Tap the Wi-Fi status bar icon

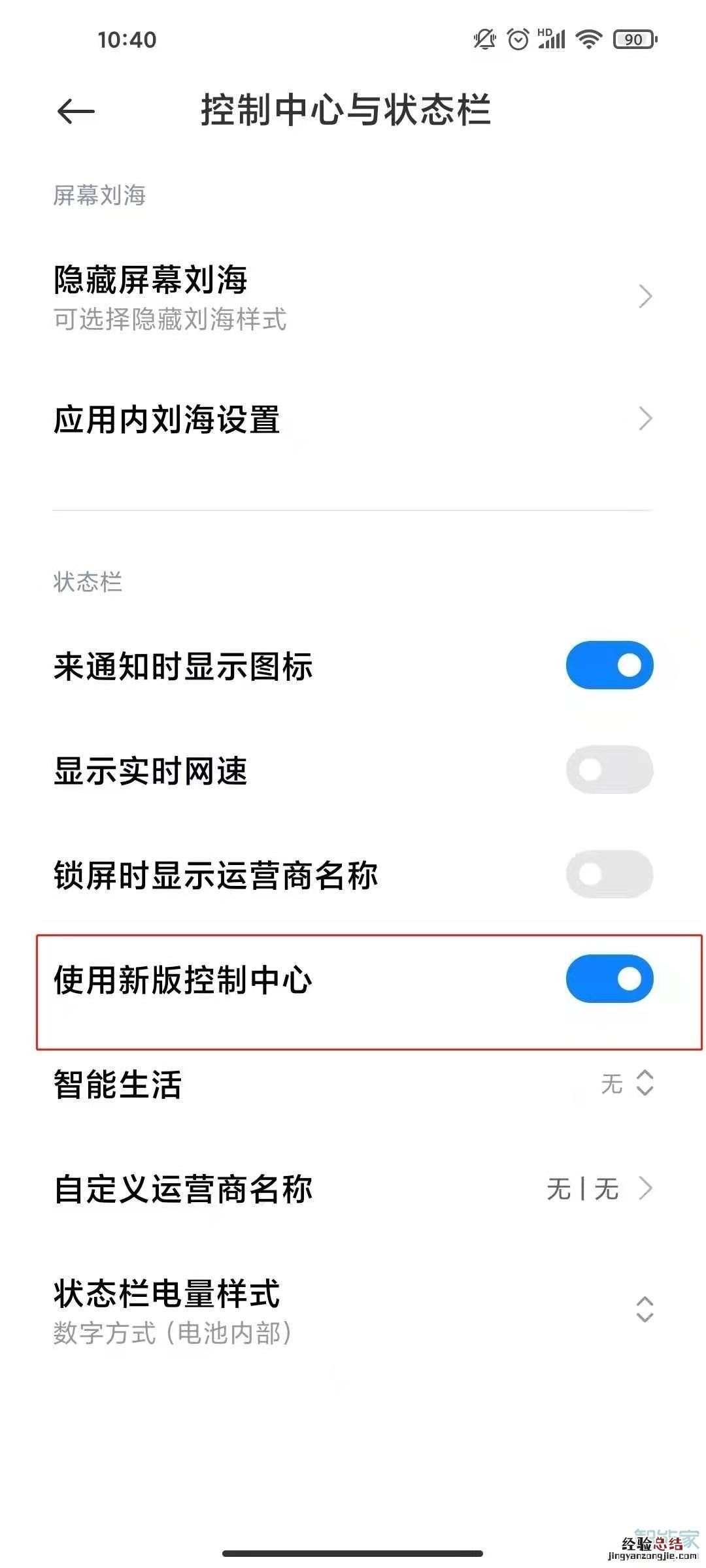(588, 39)
